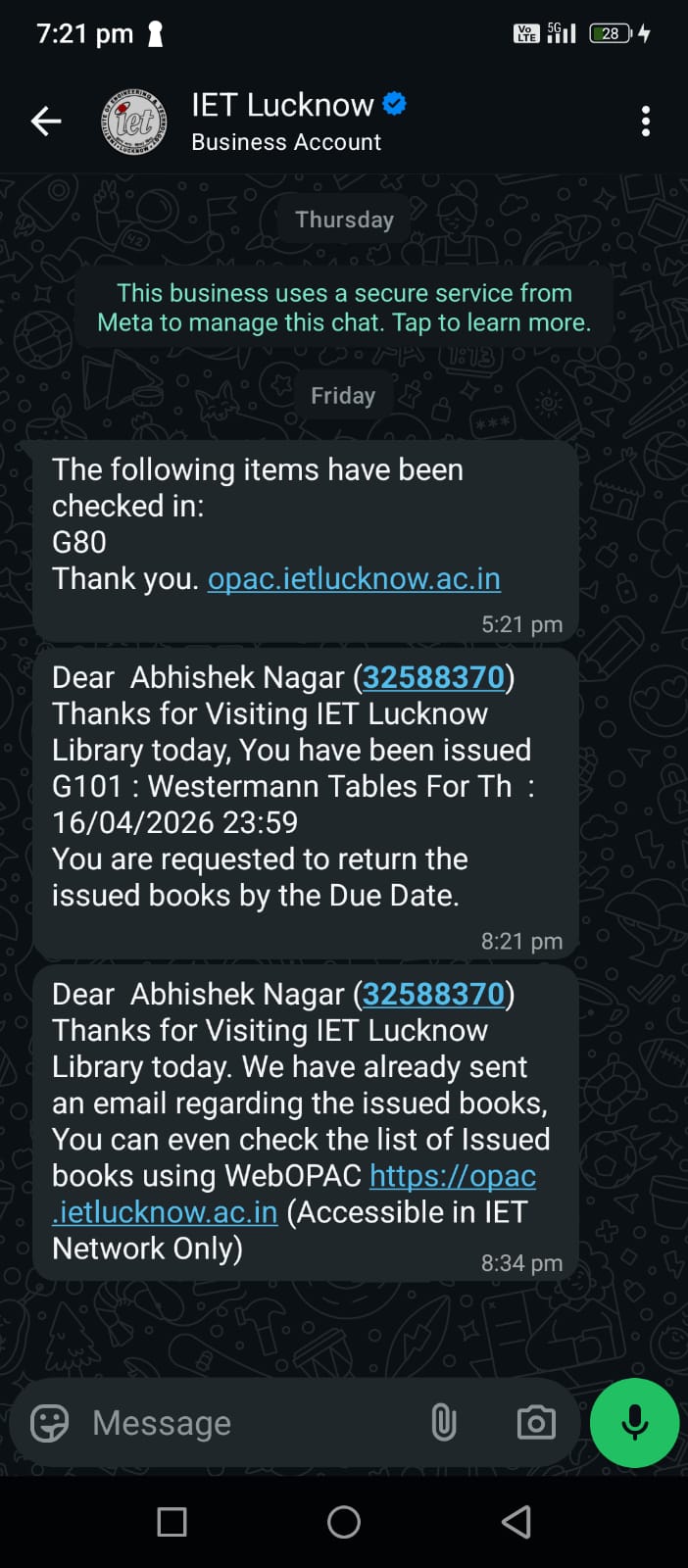Tap the secure service info banner
The width and height of the screenshot is (688, 1568).
(344, 308)
